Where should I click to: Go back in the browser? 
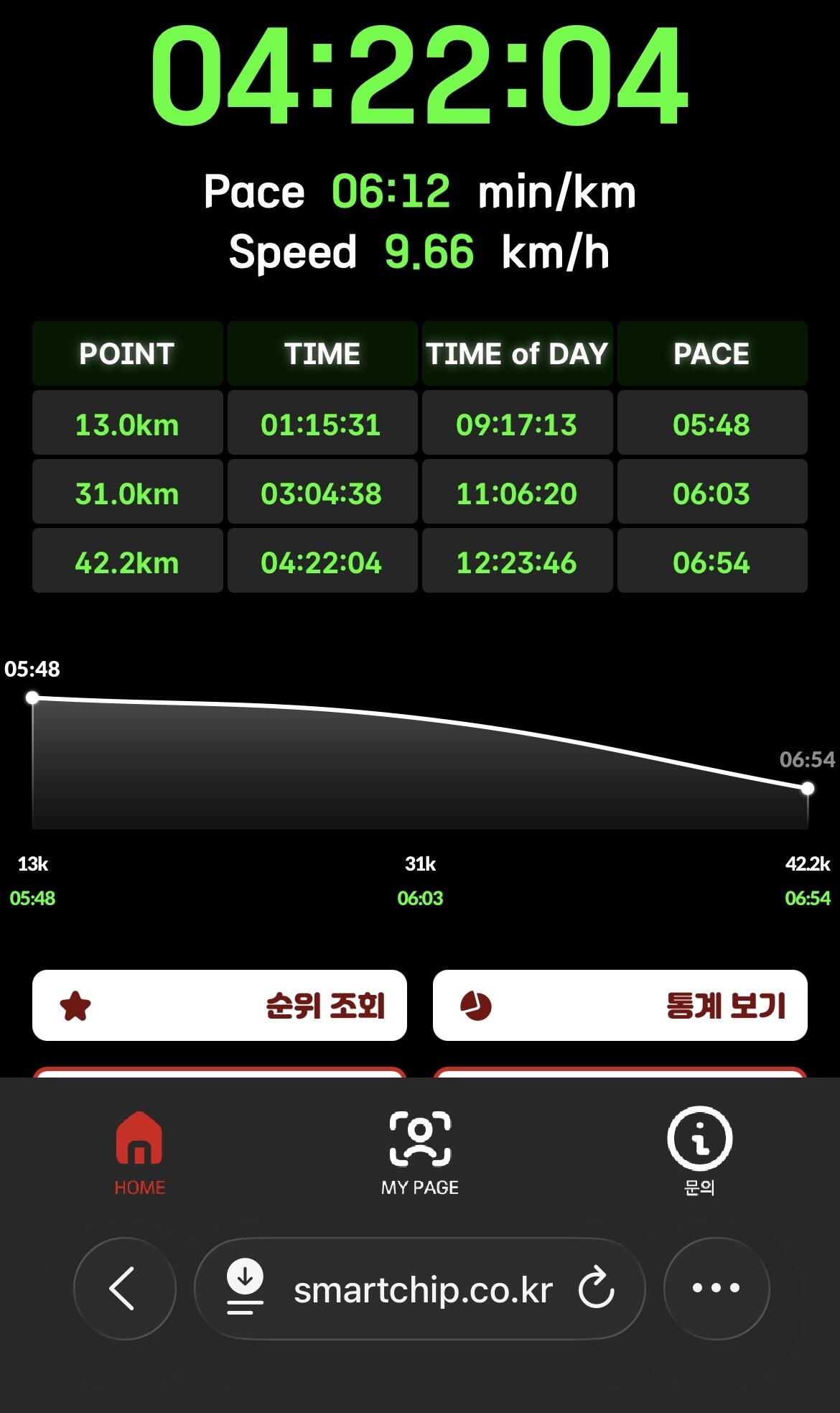point(124,1288)
